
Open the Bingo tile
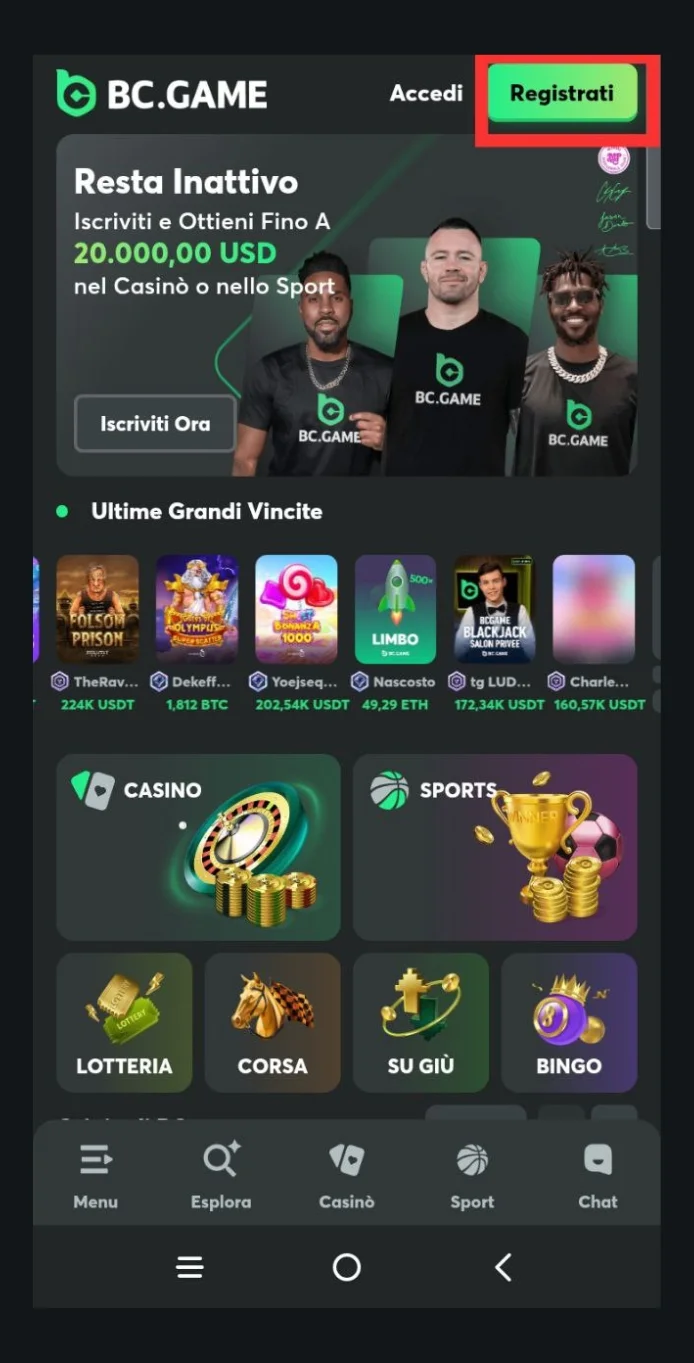click(569, 1022)
